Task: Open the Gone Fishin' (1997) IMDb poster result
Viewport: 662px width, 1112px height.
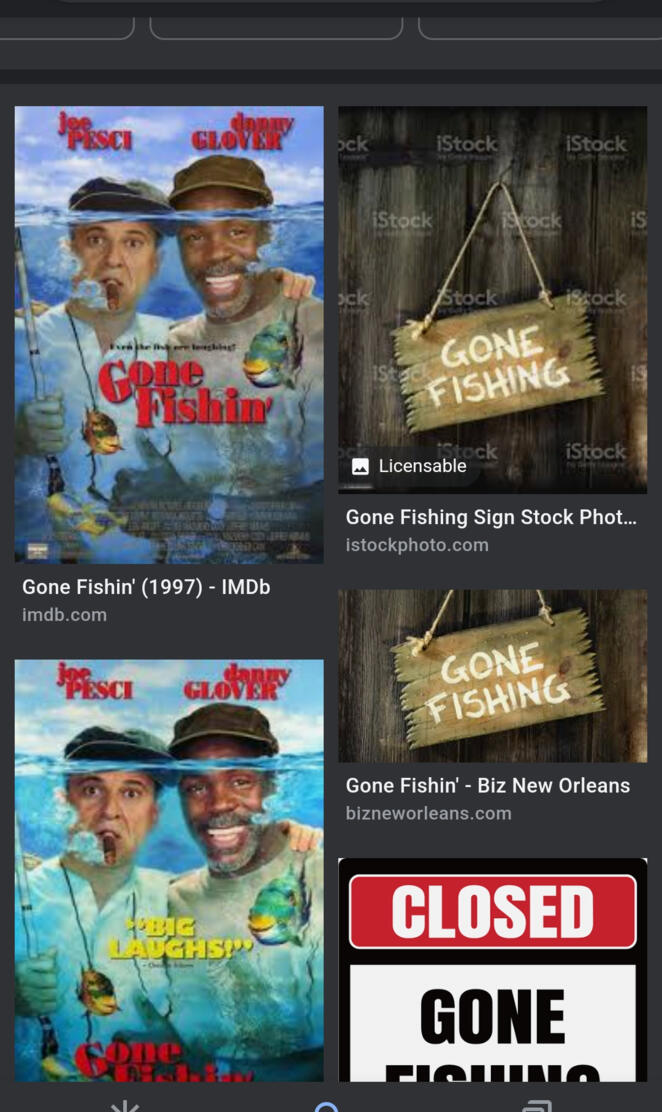Action: click(169, 334)
